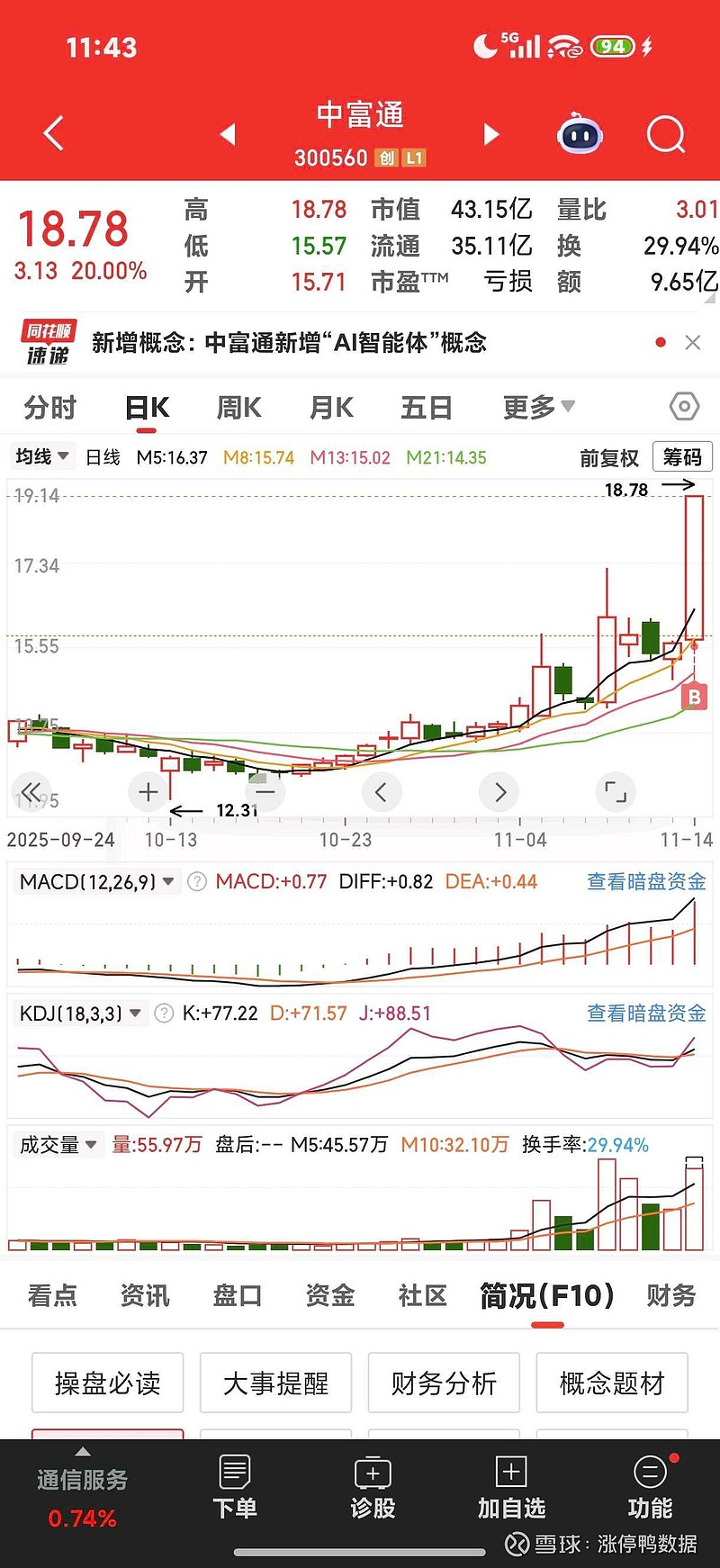Image resolution: width=720 pixels, height=1568 pixels.
Task: Zoom out of chart with minus icon
Action: (265, 791)
